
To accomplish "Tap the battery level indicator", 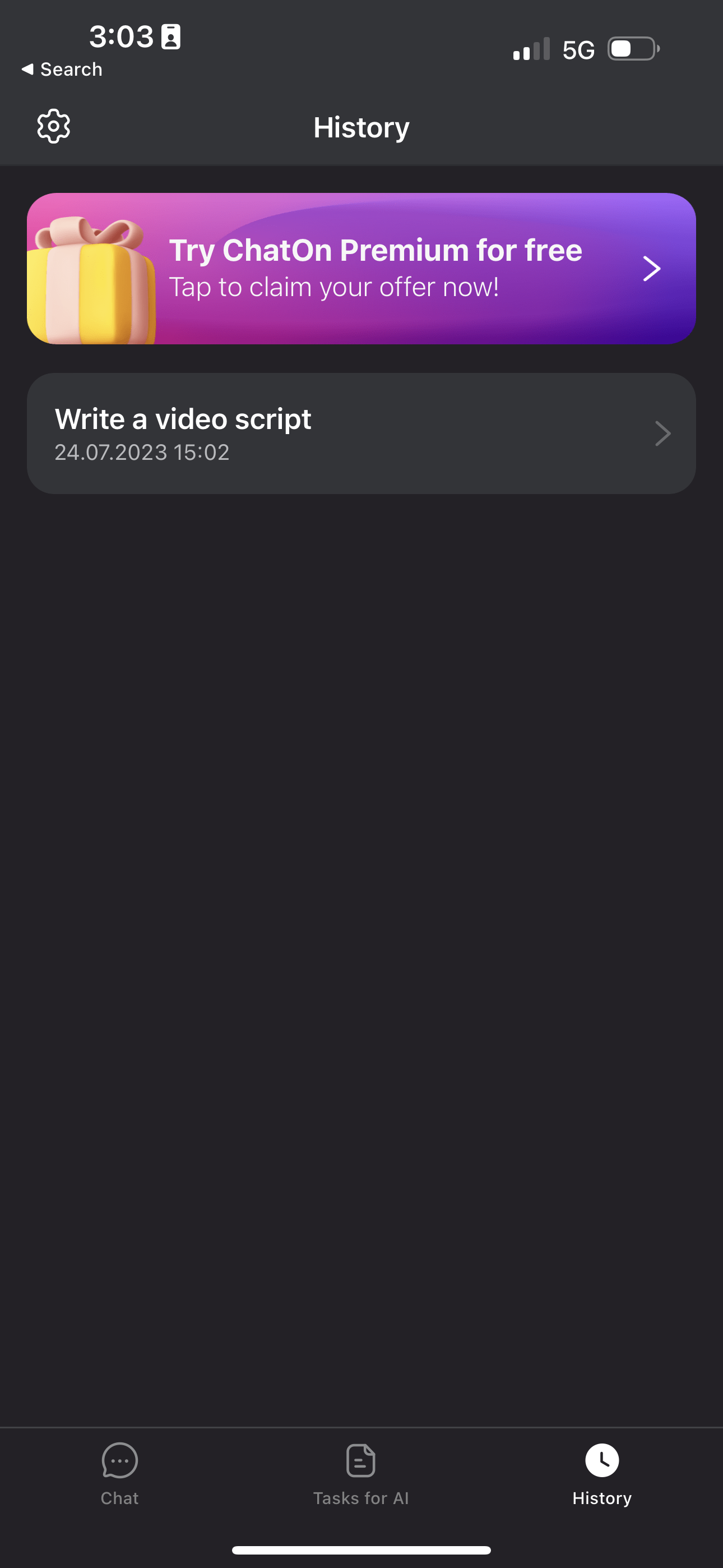I will pyautogui.click(x=631, y=49).
